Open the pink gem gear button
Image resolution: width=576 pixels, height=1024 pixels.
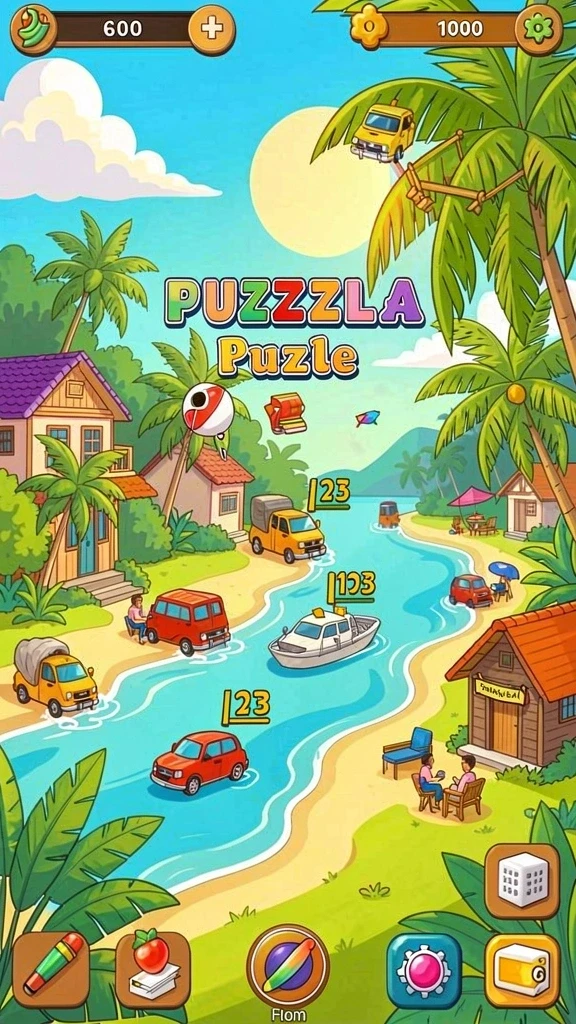pyautogui.click(x=424, y=970)
